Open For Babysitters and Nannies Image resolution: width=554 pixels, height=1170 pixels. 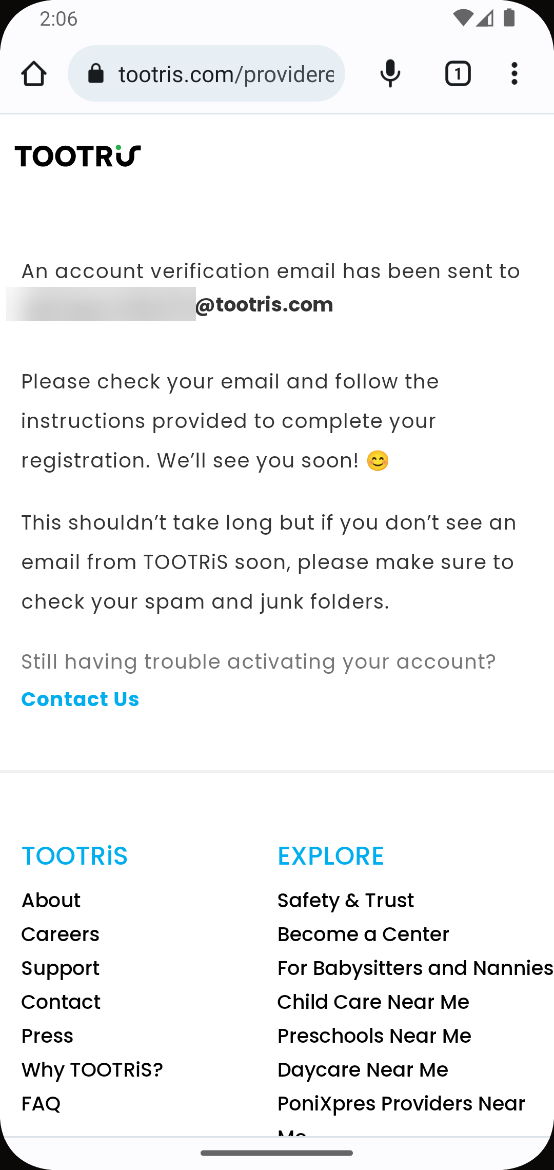(415, 968)
